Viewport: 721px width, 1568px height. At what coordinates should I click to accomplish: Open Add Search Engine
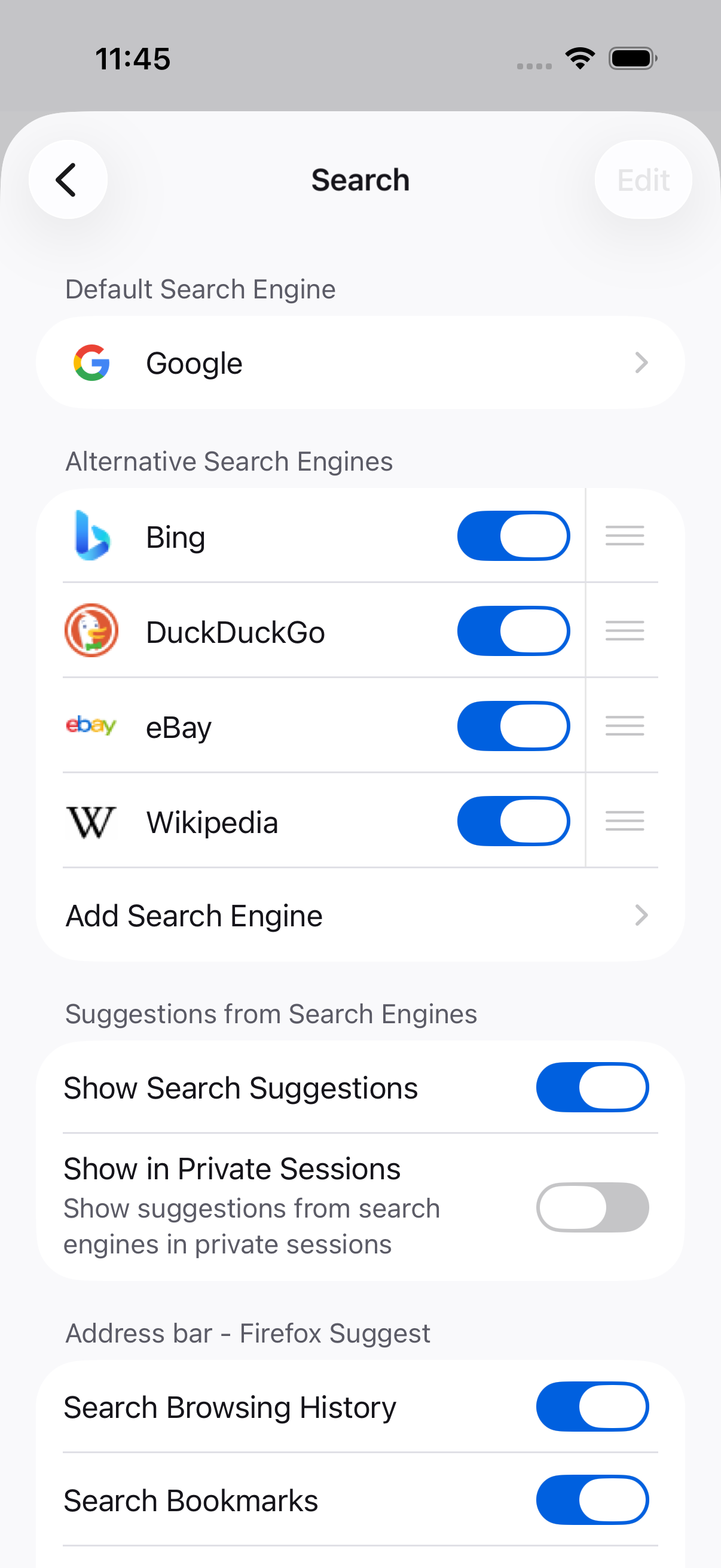tap(360, 915)
